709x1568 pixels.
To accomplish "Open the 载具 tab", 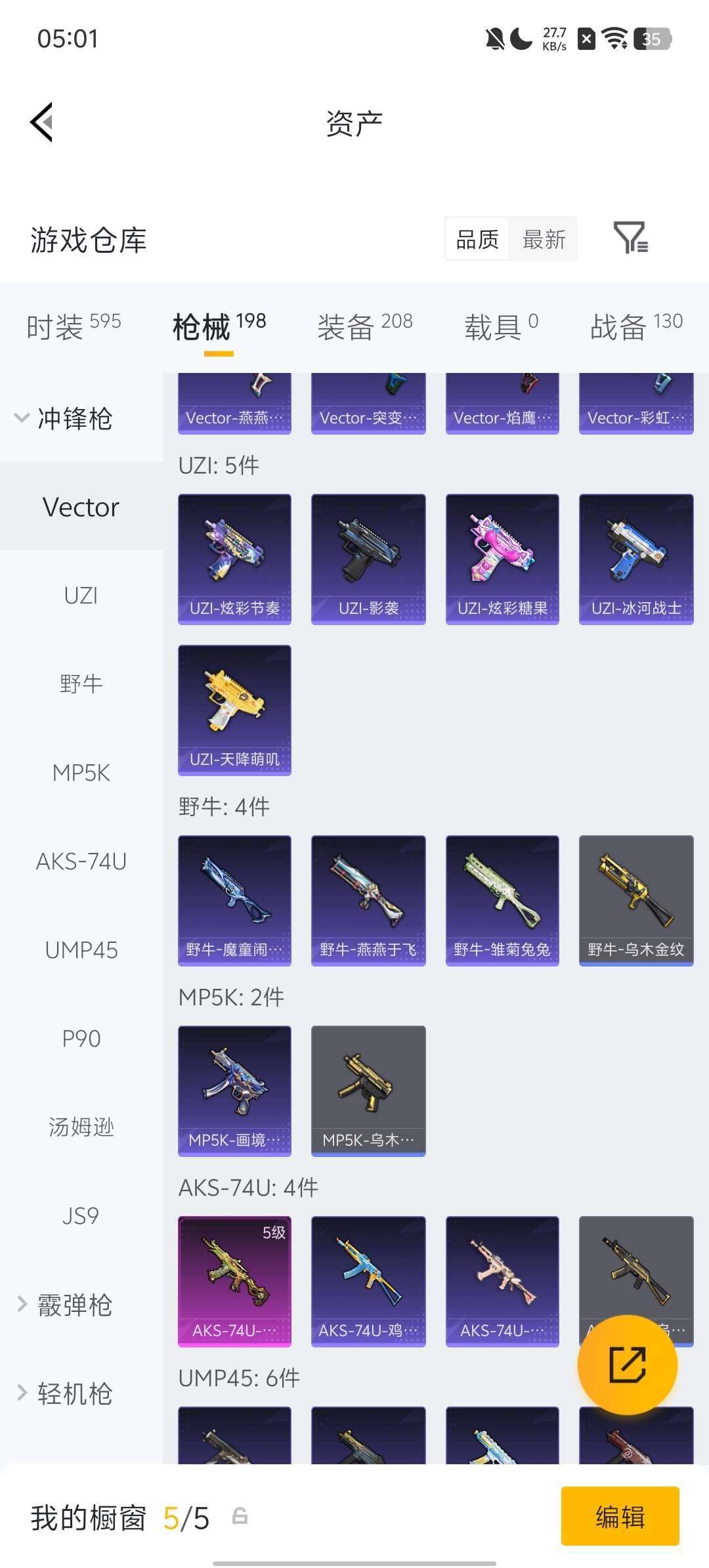I will pyautogui.click(x=501, y=326).
